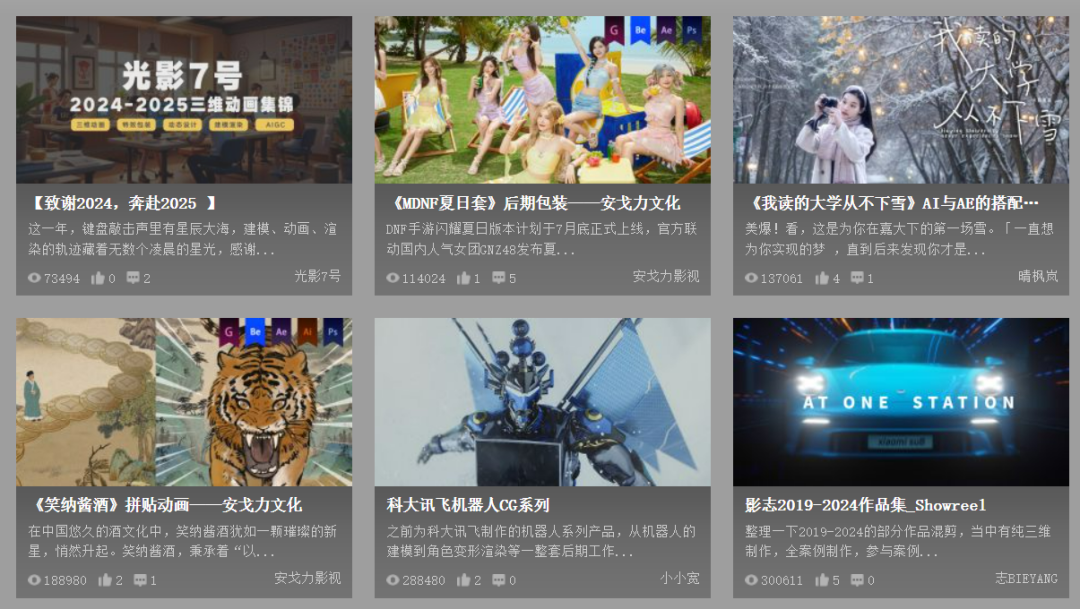
Task: Like the 笑纳酱酒 拼贴动画 post
Action: click(105, 580)
